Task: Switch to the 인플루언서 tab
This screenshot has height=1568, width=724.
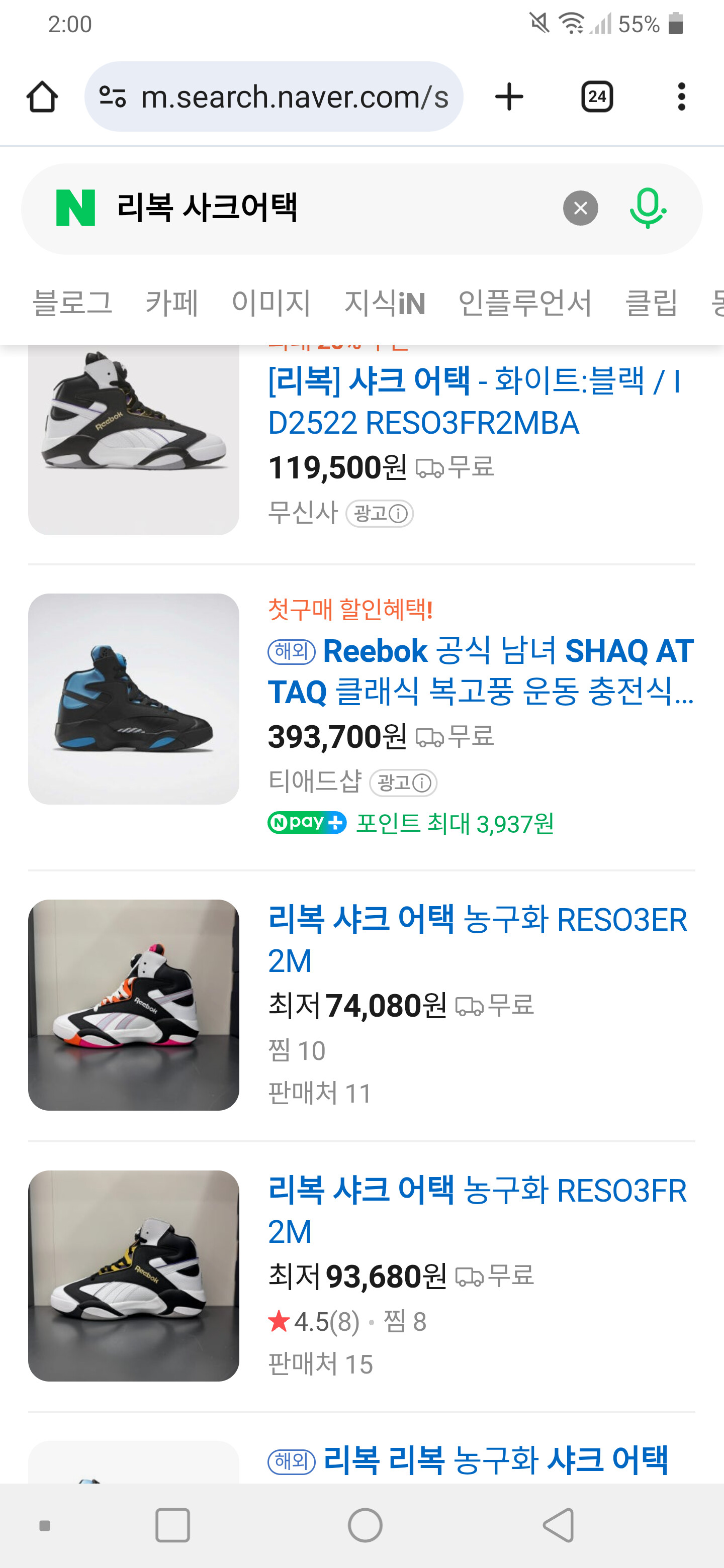Action: [x=525, y=303]
